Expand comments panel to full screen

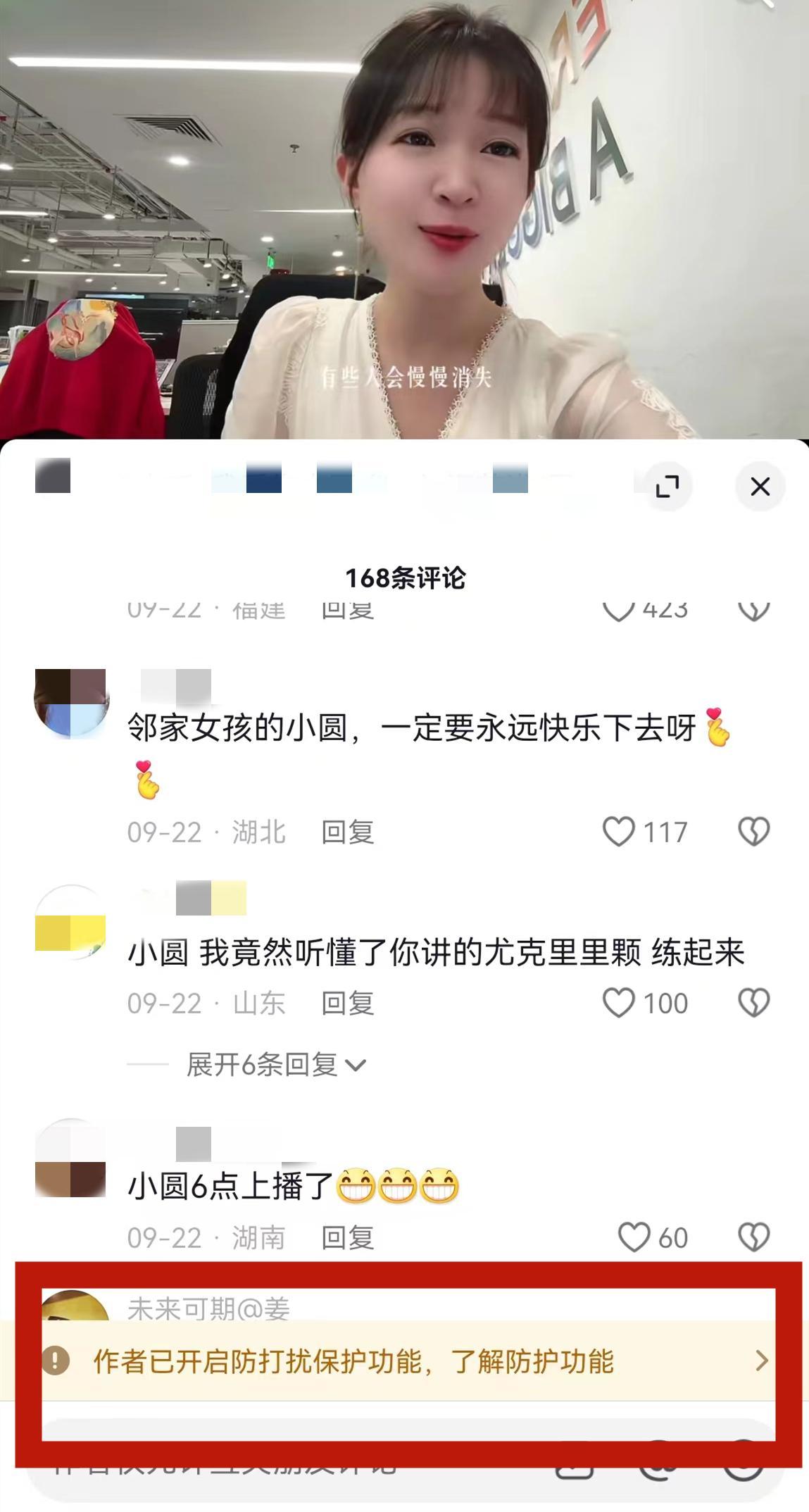(667, 486)
